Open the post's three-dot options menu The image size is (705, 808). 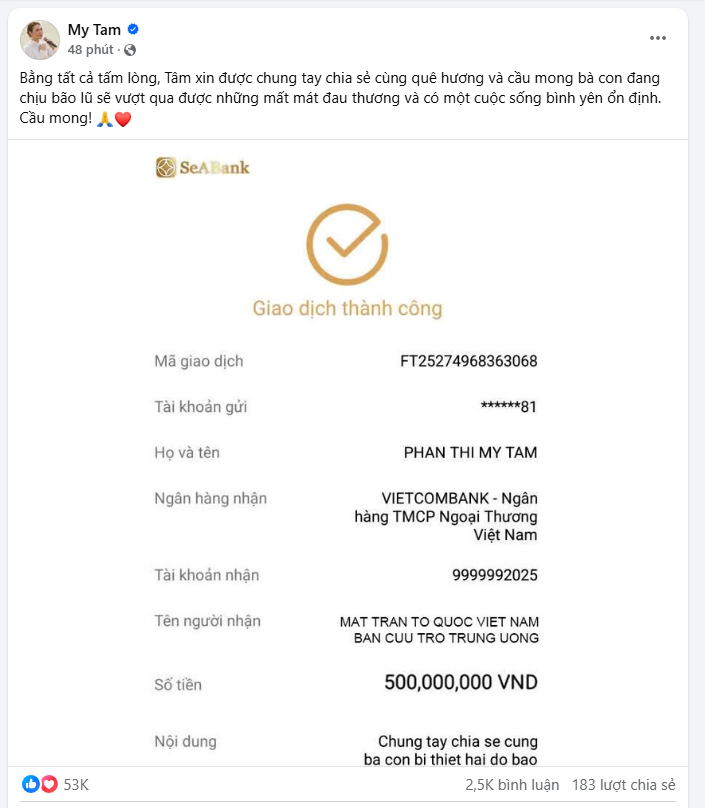tap(657, 38)
